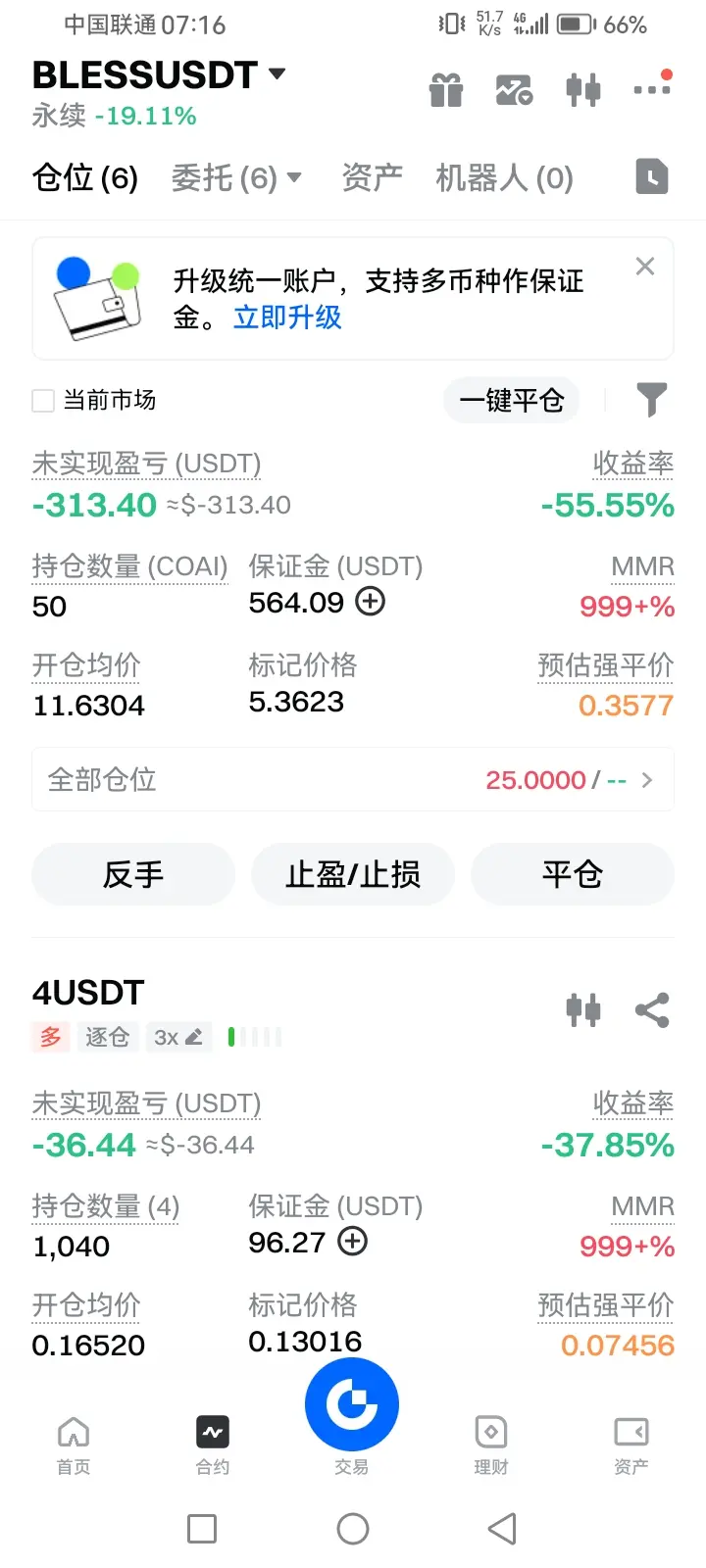This screenshot has width=706, height=1568.
Task: Tap the 立即升级 link
Action: pos(287,318)
